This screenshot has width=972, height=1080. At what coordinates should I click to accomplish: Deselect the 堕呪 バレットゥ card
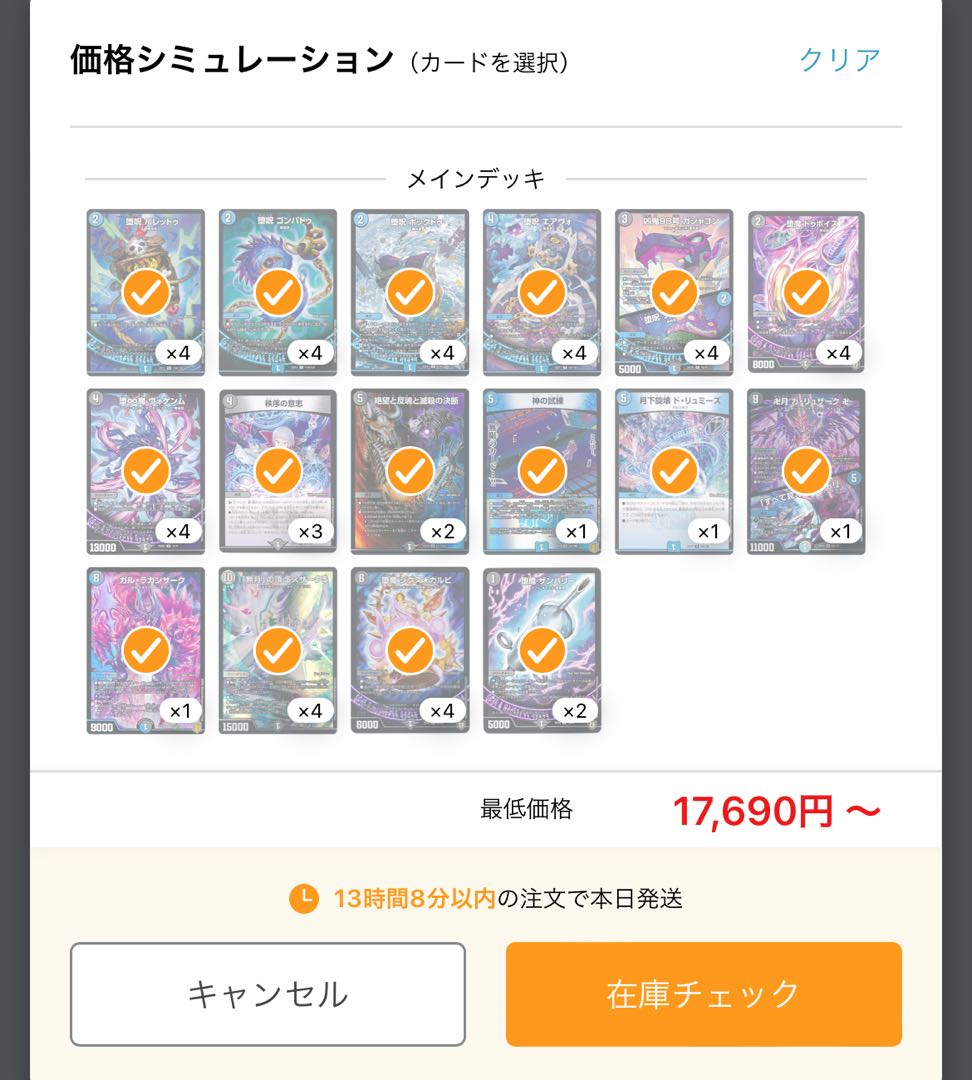pos(145,293)
